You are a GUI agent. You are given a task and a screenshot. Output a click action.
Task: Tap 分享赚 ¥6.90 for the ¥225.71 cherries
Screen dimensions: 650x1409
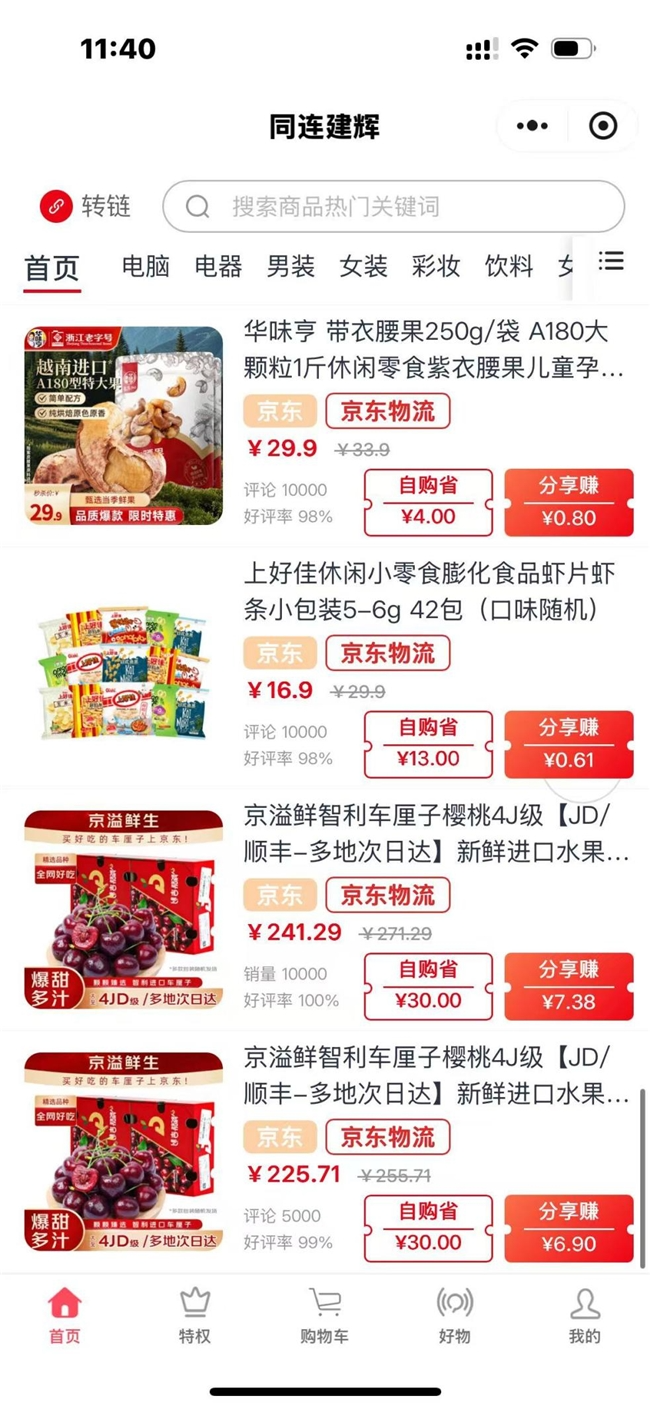click(568, 1229)
